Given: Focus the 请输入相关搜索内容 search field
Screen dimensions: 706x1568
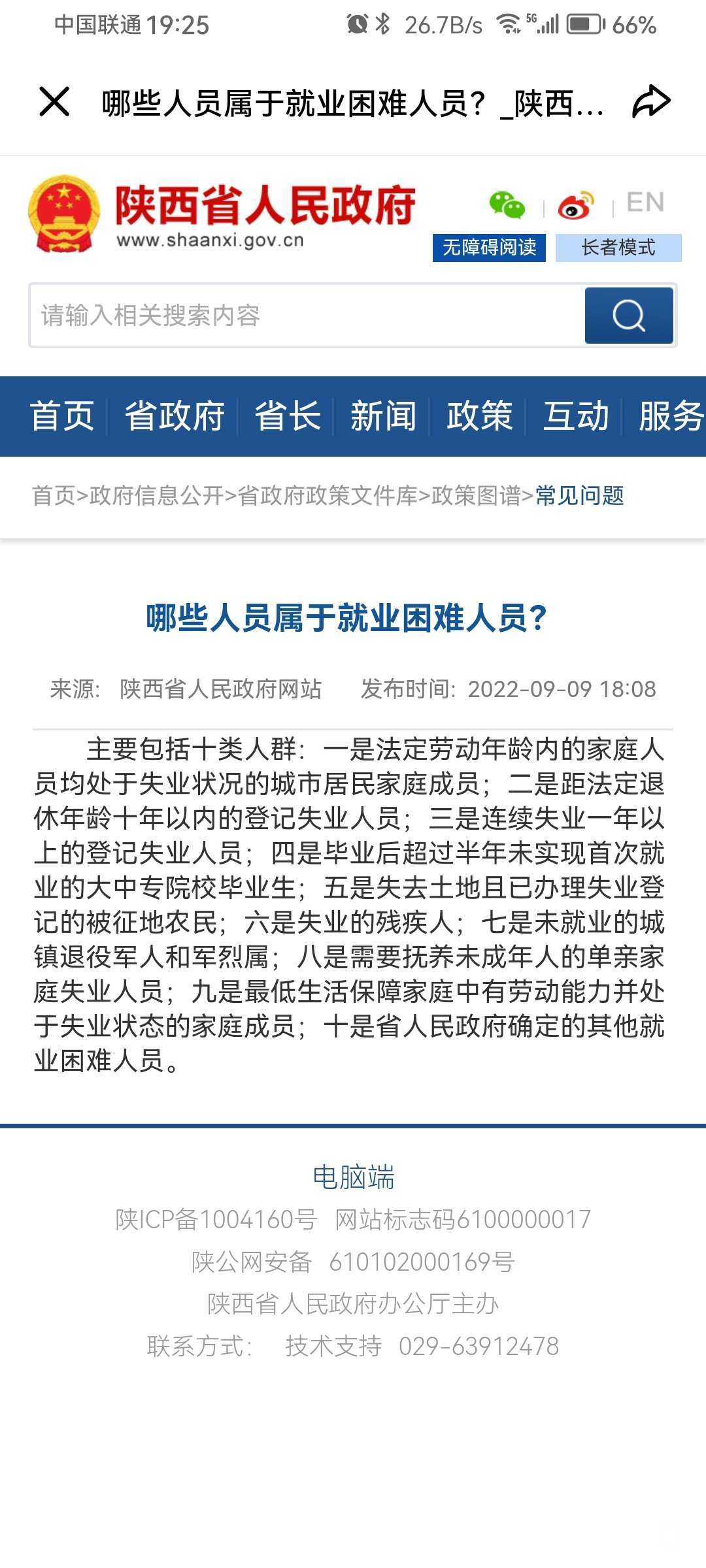Looking at the screenshot, I should pyautogui.click(x=307, y=316).
